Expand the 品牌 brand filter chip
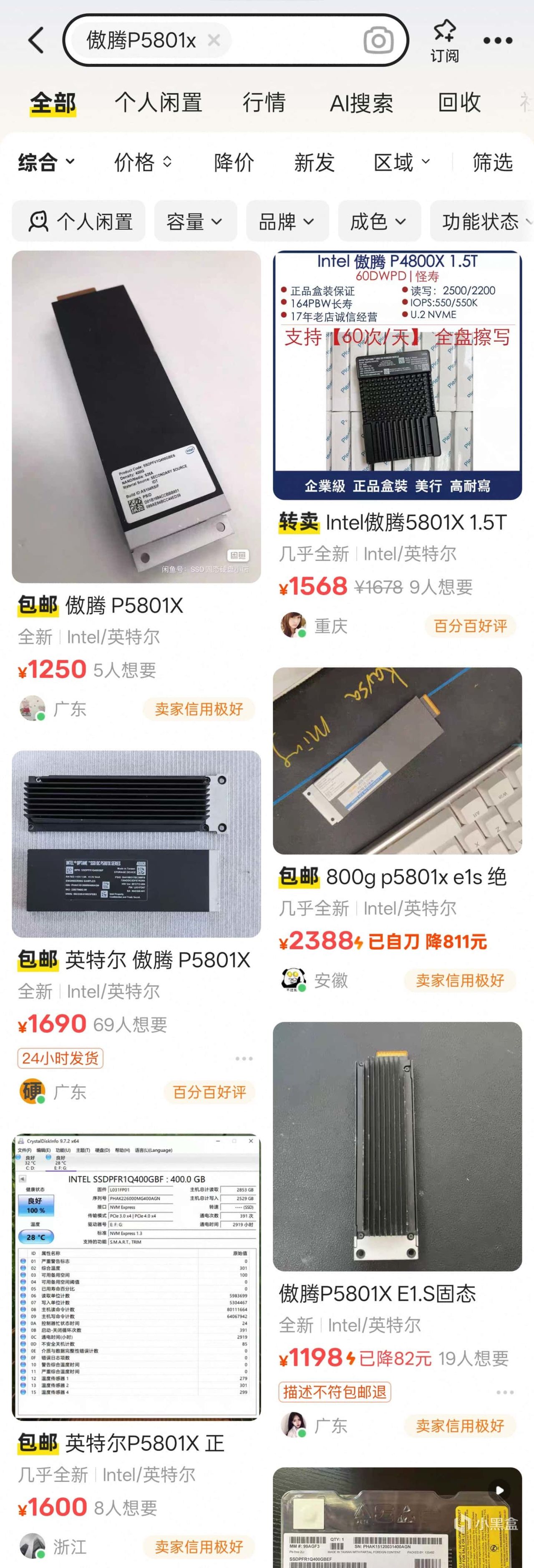The width and height of the screenshot is (534, 1568). tap(287, 222)
